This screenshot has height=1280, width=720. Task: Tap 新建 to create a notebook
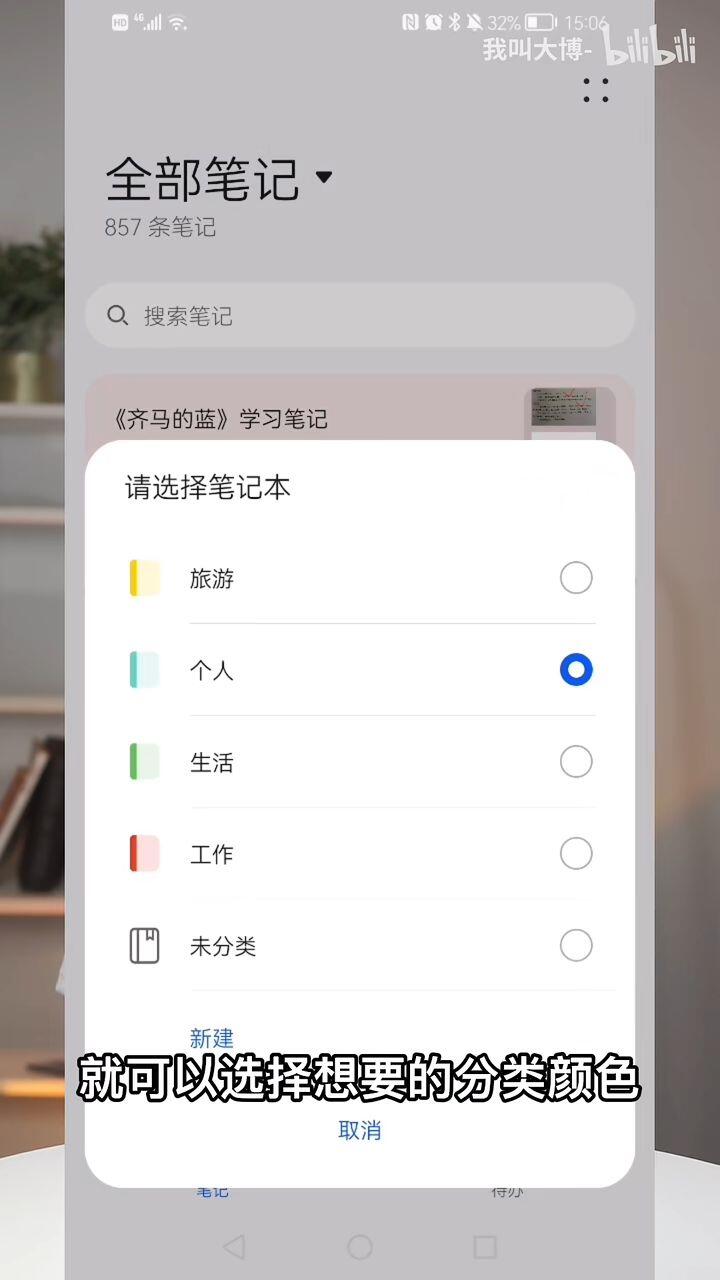click(212, 1038)
